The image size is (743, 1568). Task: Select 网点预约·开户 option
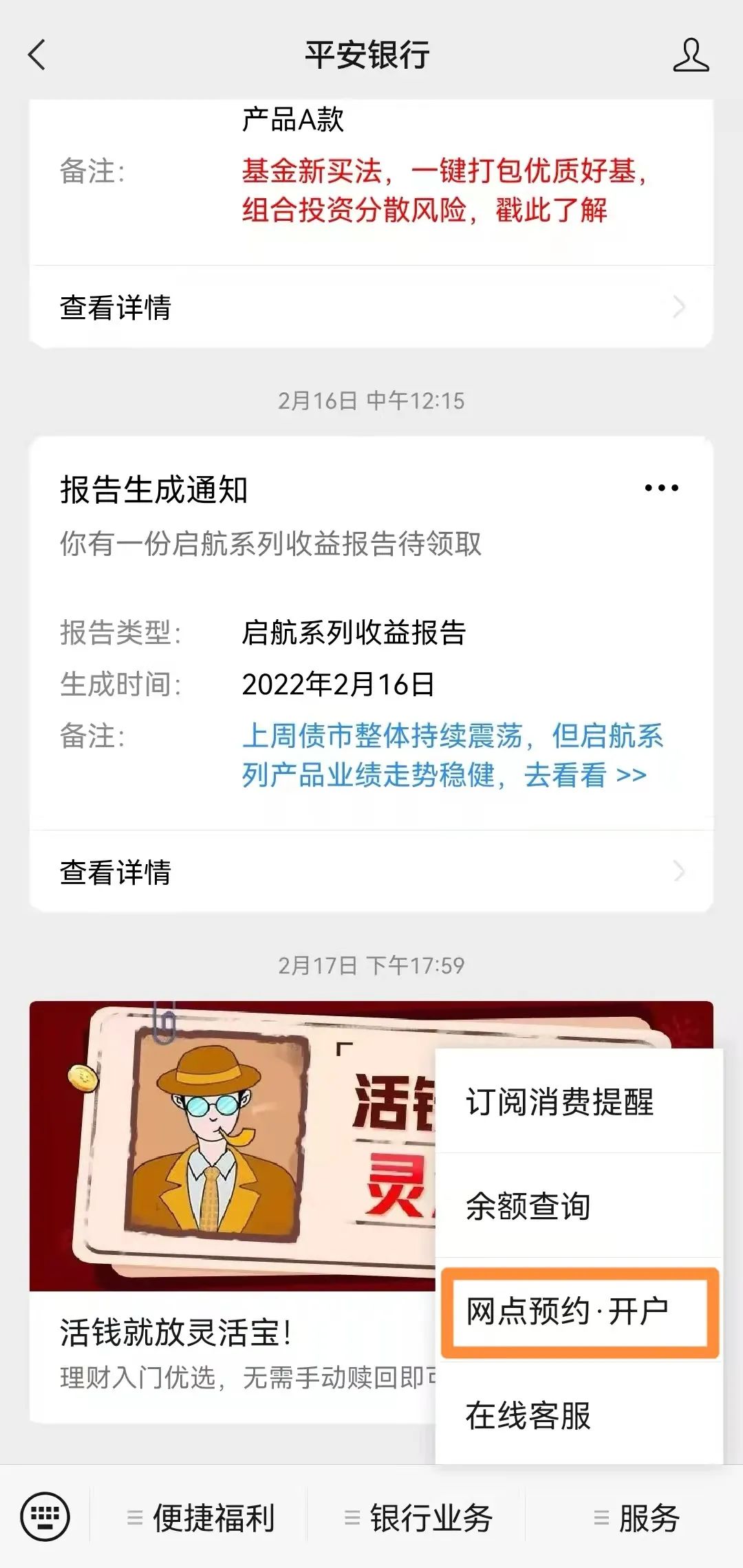(568, 1311)
